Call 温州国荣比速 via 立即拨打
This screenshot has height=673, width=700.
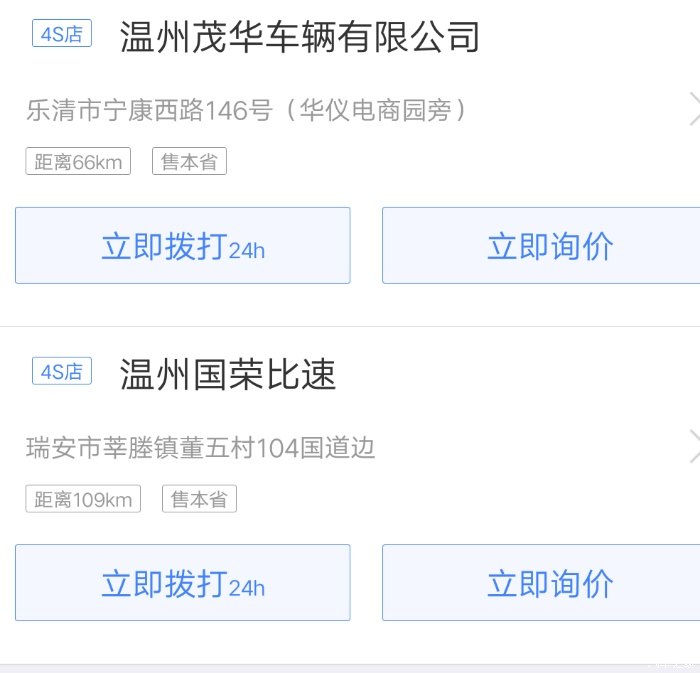[182, 583]
